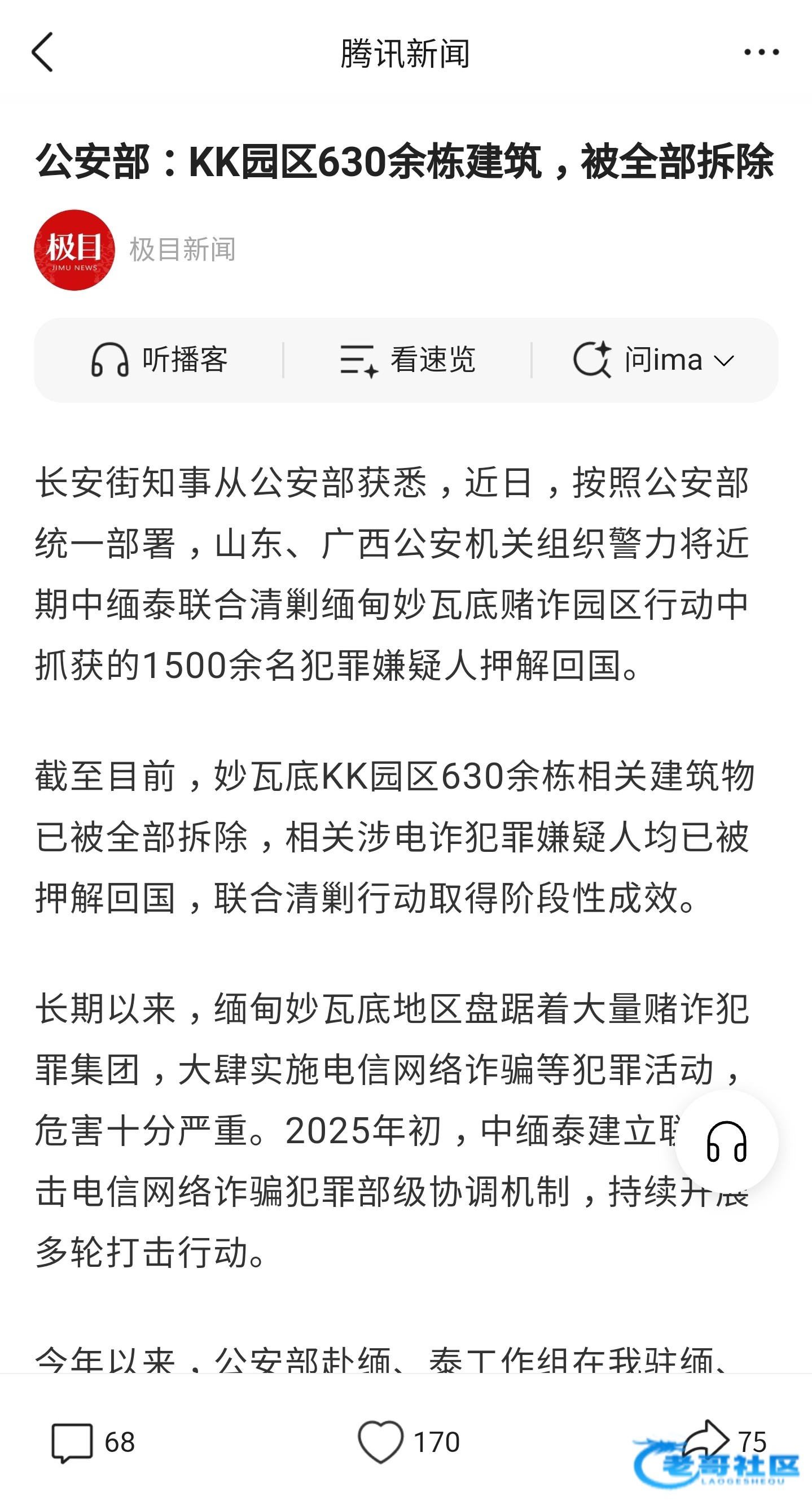Expand the 问ima dropdown

[655, 360]
